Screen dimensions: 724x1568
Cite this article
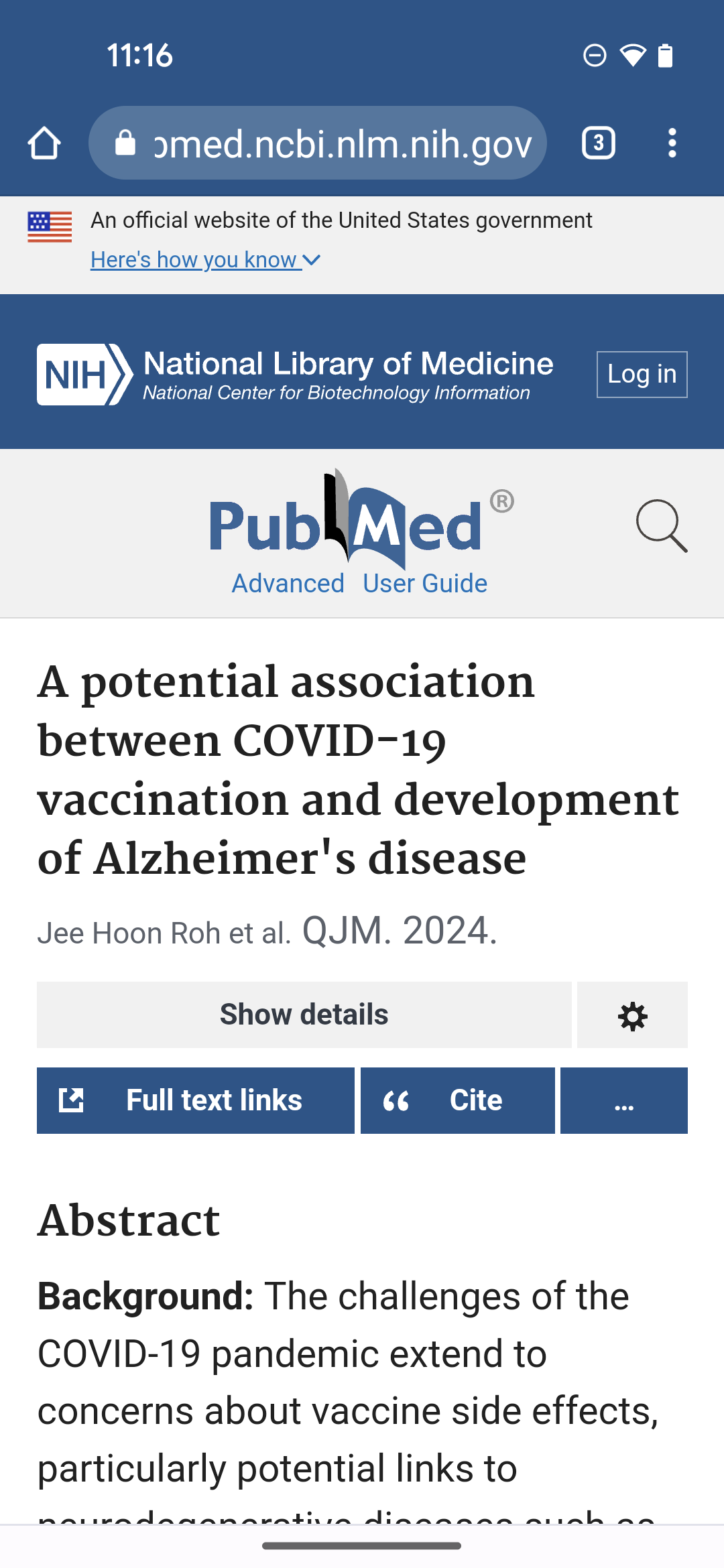(x=457, y=1100)
